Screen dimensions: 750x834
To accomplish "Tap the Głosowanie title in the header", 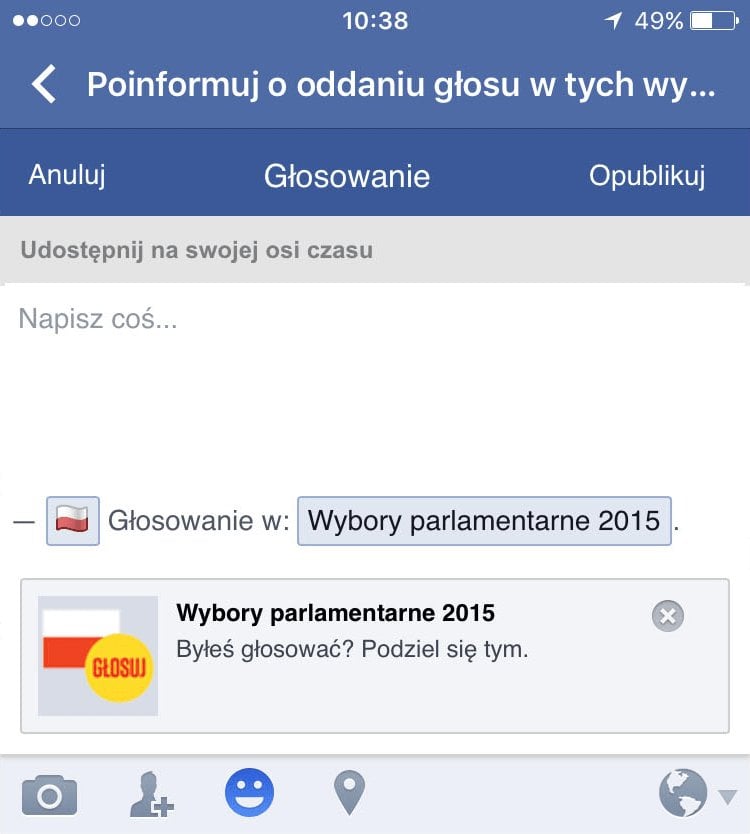I will [346, 176].
